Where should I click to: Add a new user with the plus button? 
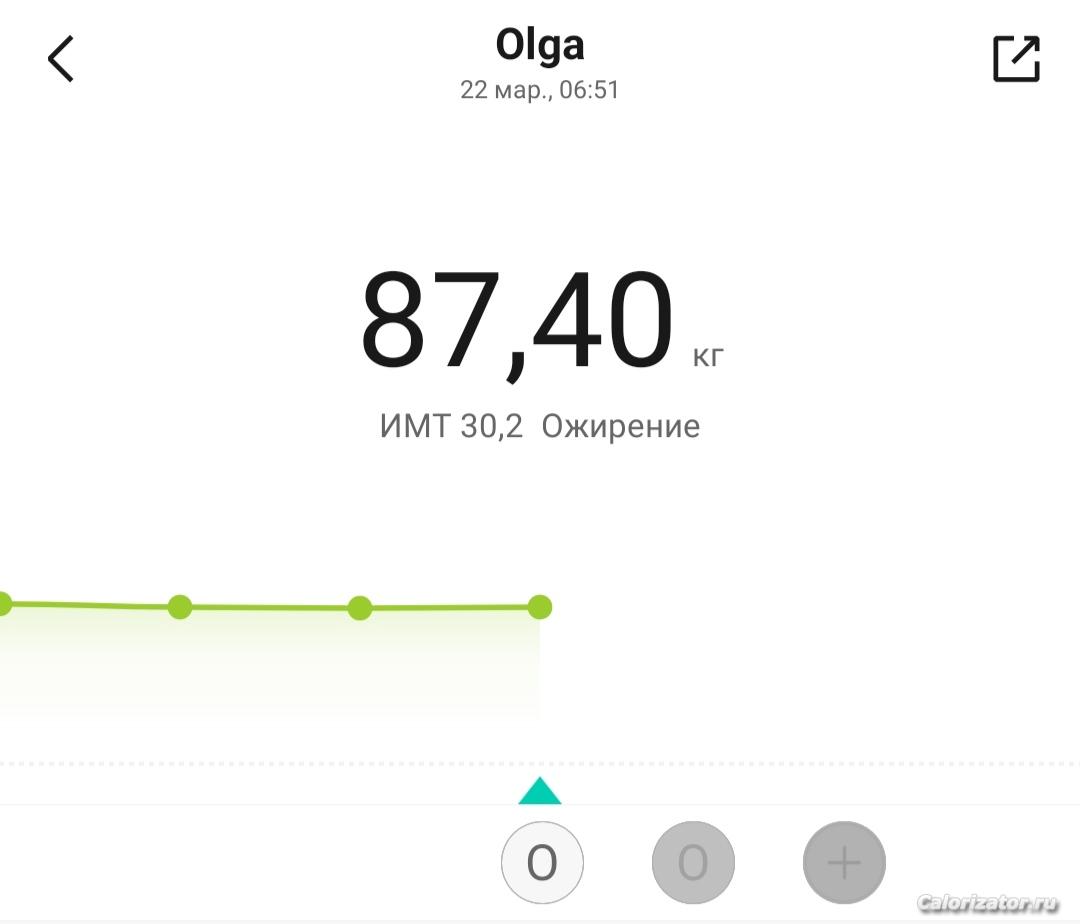pos(844,862)
